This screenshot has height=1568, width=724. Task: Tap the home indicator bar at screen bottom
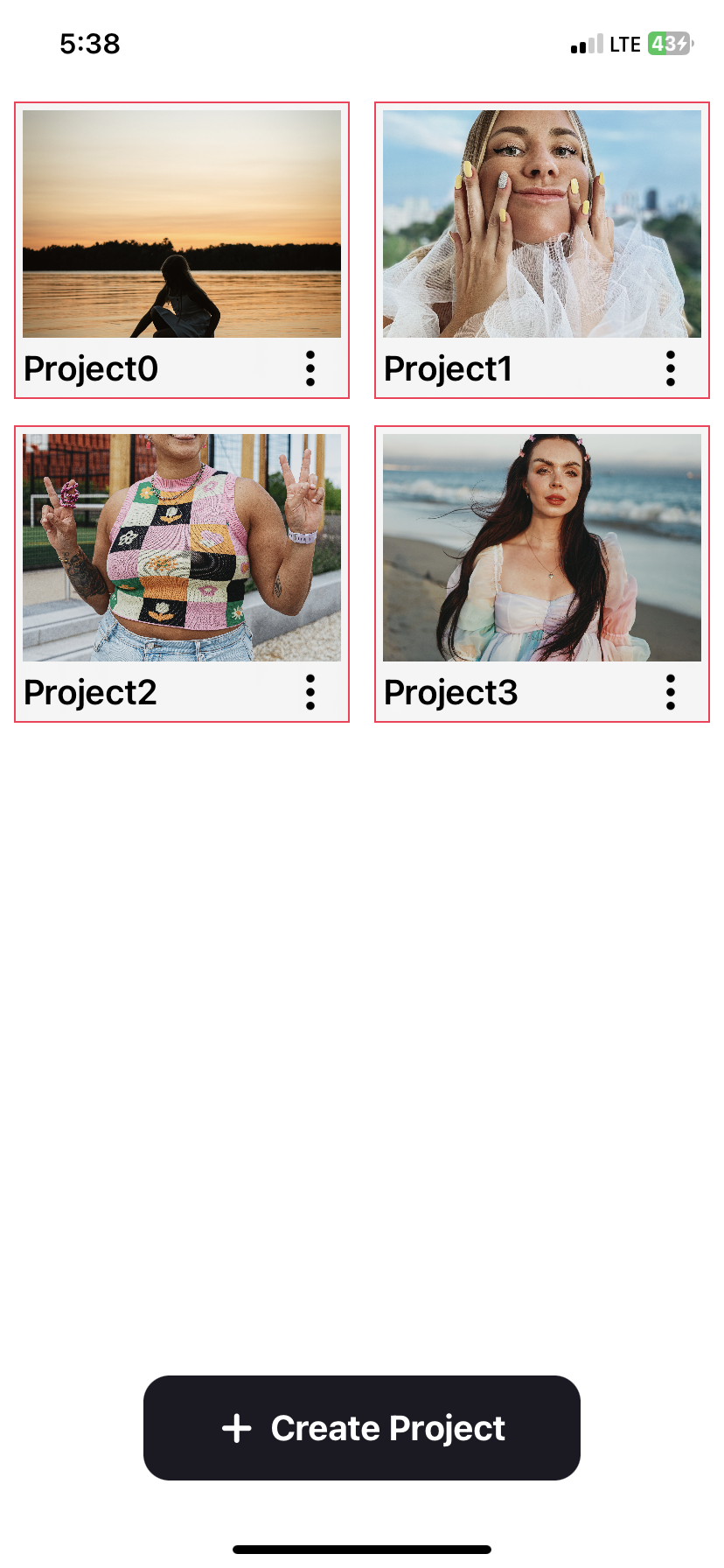point(361,1549)
